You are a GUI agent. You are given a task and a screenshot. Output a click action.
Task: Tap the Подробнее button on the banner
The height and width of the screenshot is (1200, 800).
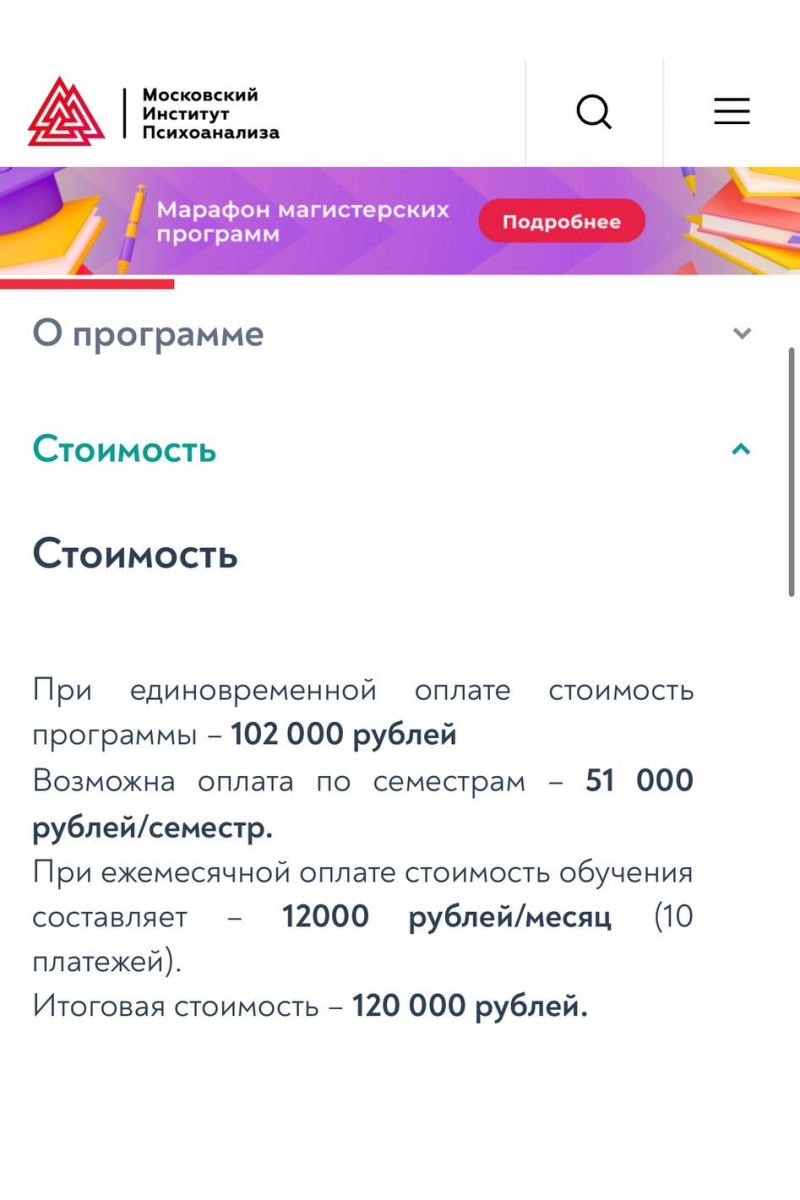[x=561, y=222]
